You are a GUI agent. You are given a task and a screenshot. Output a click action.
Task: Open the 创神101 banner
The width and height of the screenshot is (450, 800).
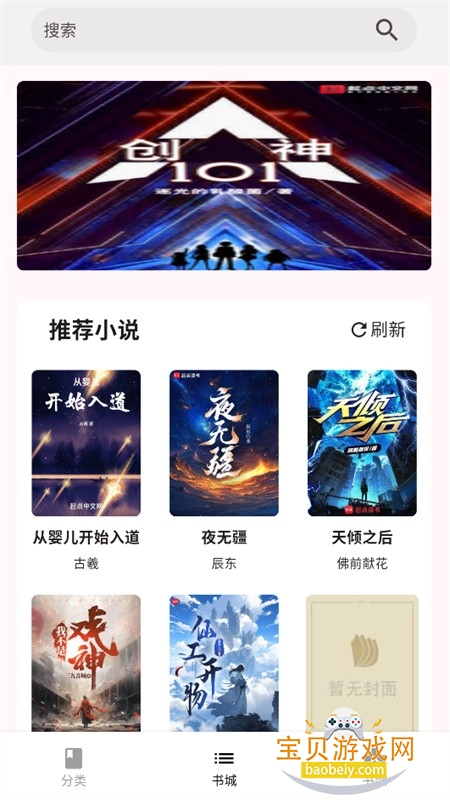tap(224, 176)
